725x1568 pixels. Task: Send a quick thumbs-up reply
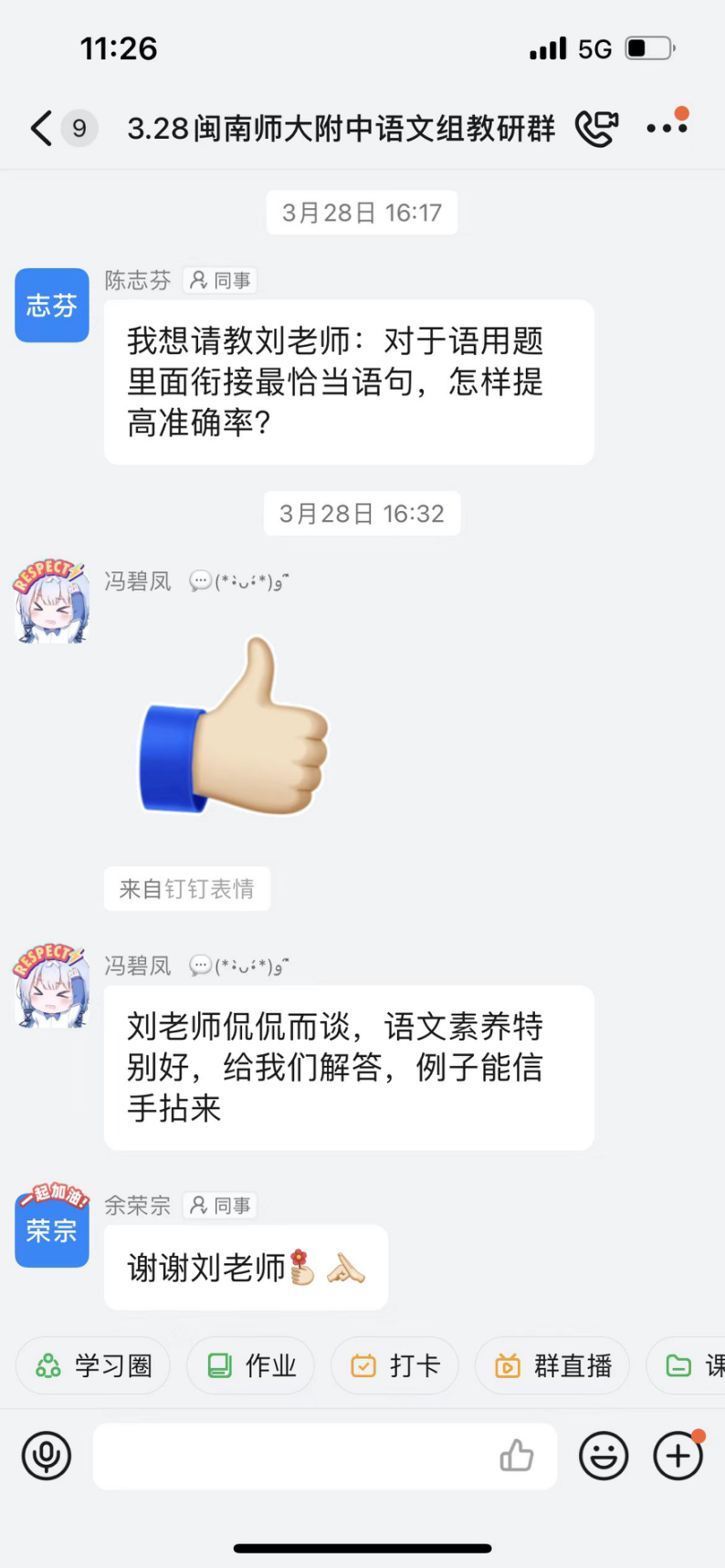(x=517, y=1456)
